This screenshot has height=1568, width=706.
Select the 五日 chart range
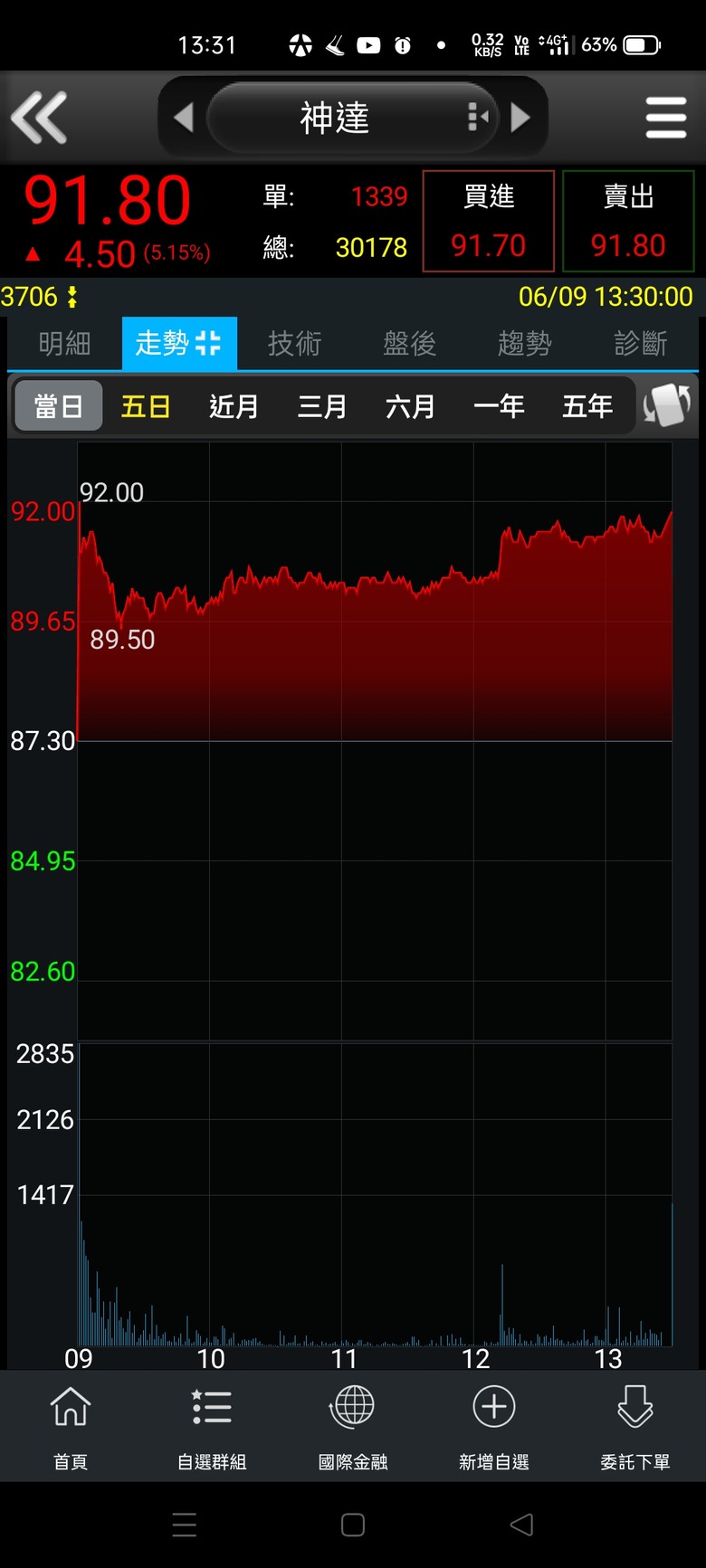pyautogui.click(x=146, y=406)
